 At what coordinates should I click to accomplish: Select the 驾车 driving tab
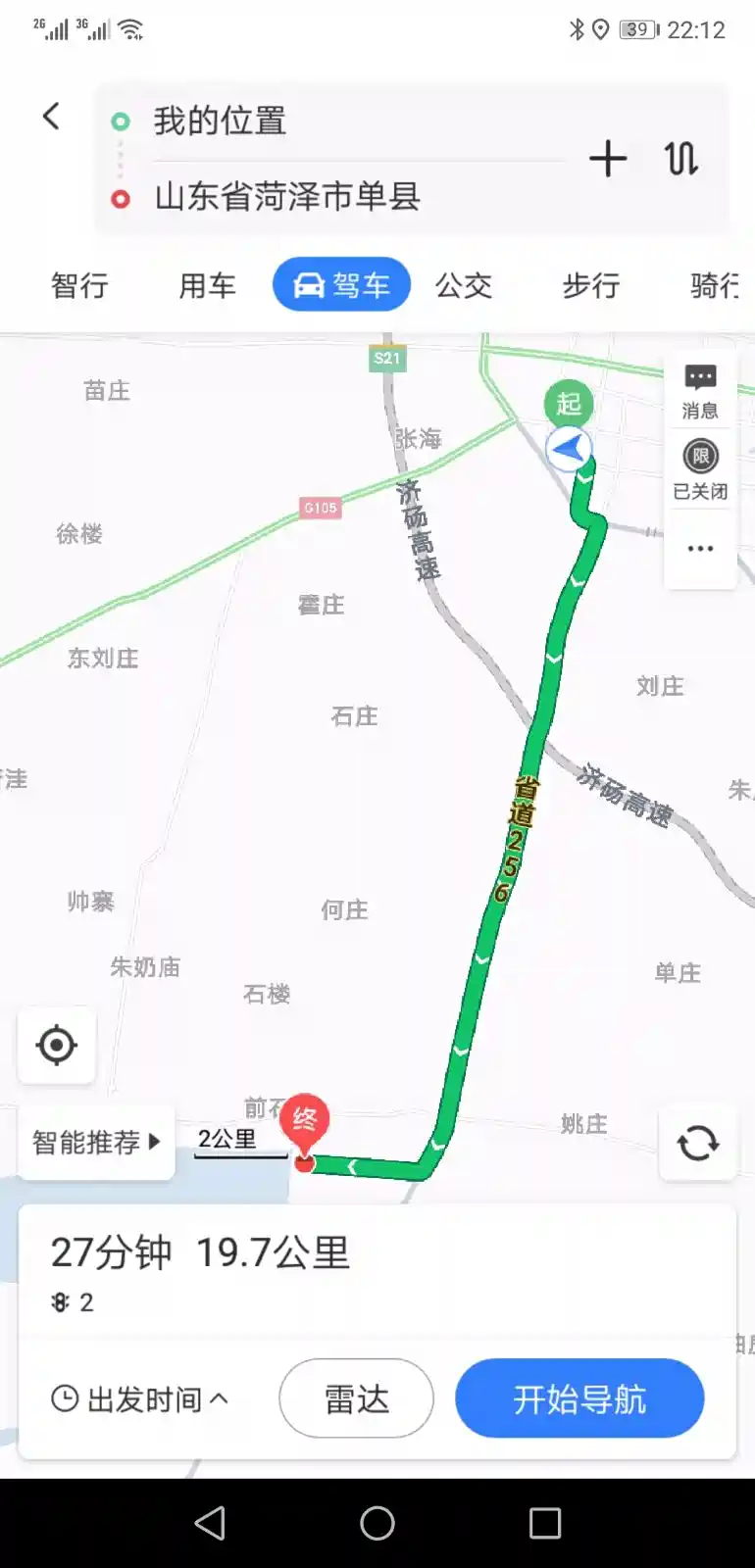tap(341, 285)
